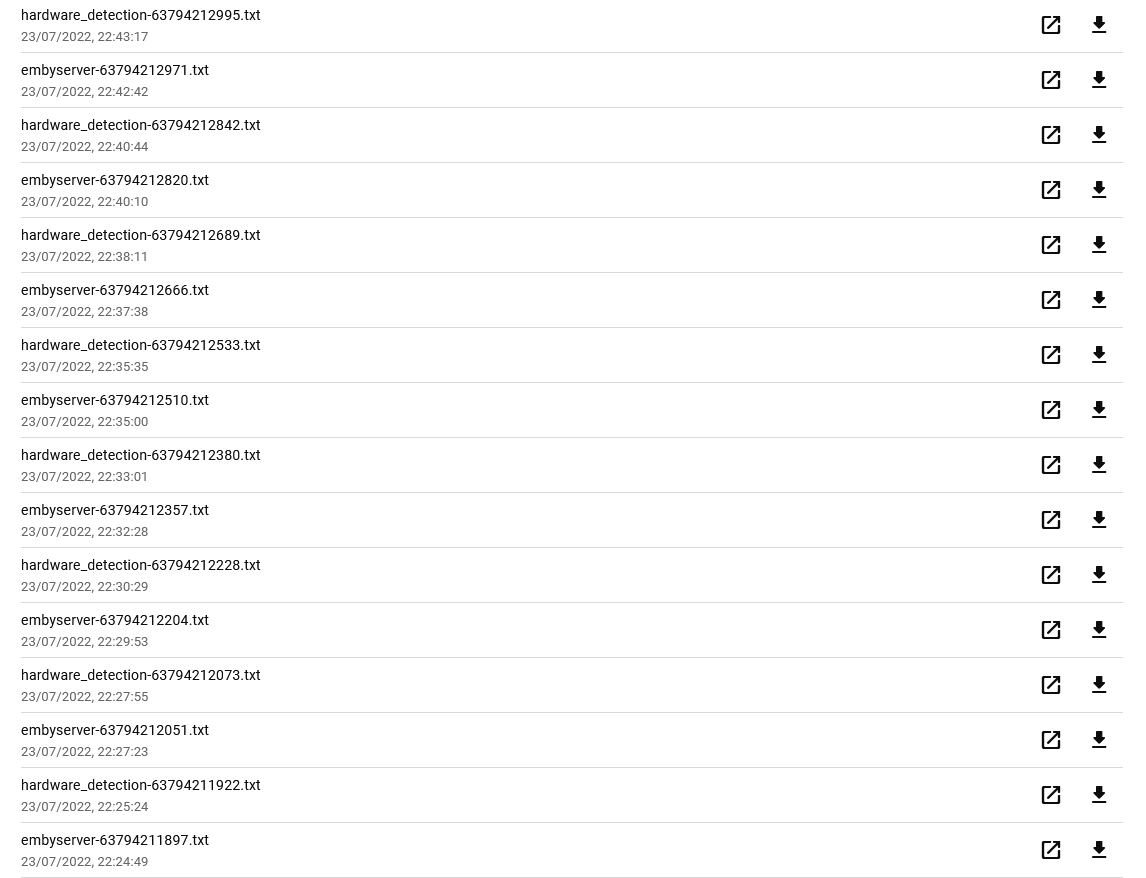Open embyserver-63794212971.txt in new tab

click(x=1051, y=80)
